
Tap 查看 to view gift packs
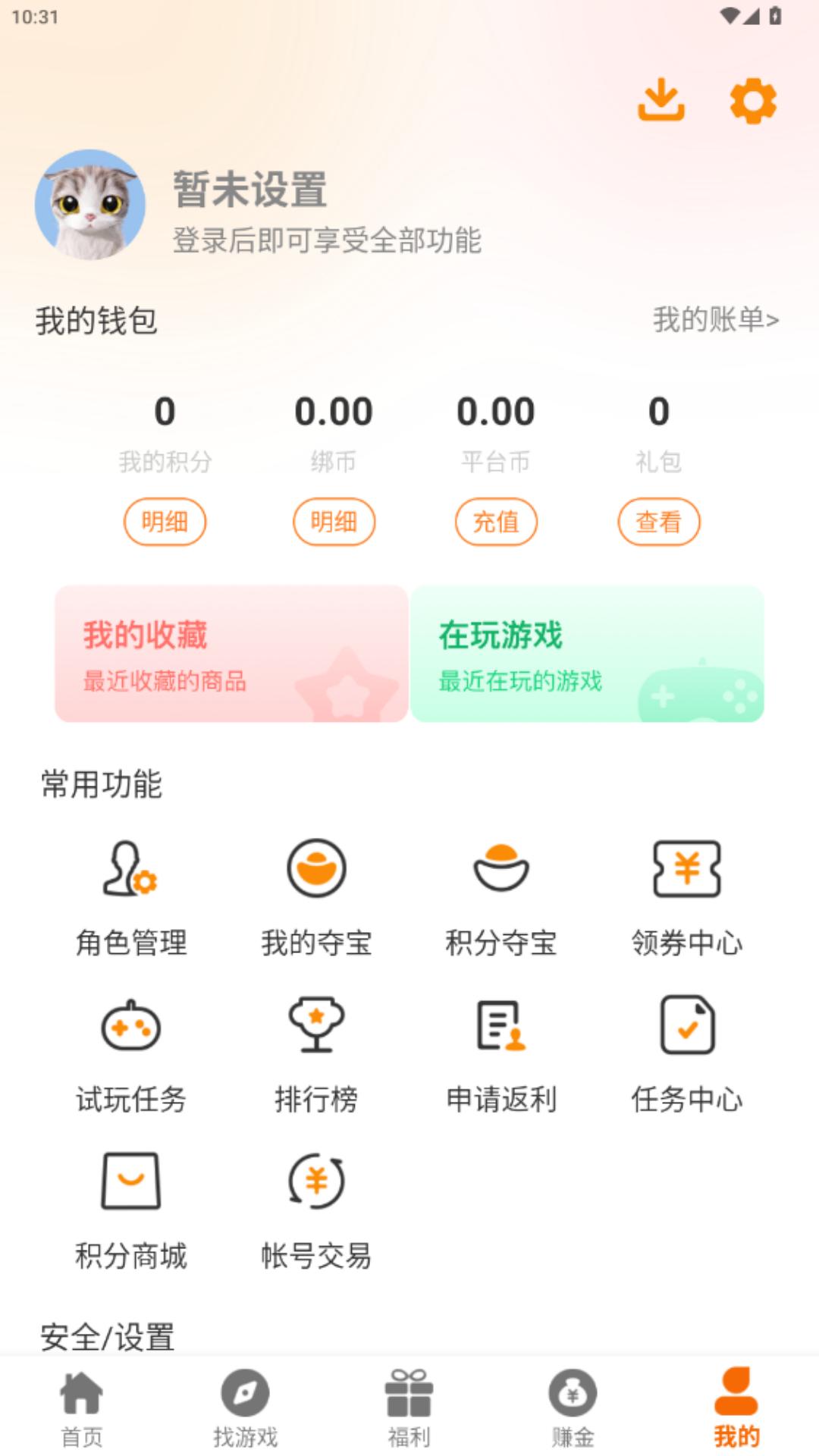pos(660,521)
